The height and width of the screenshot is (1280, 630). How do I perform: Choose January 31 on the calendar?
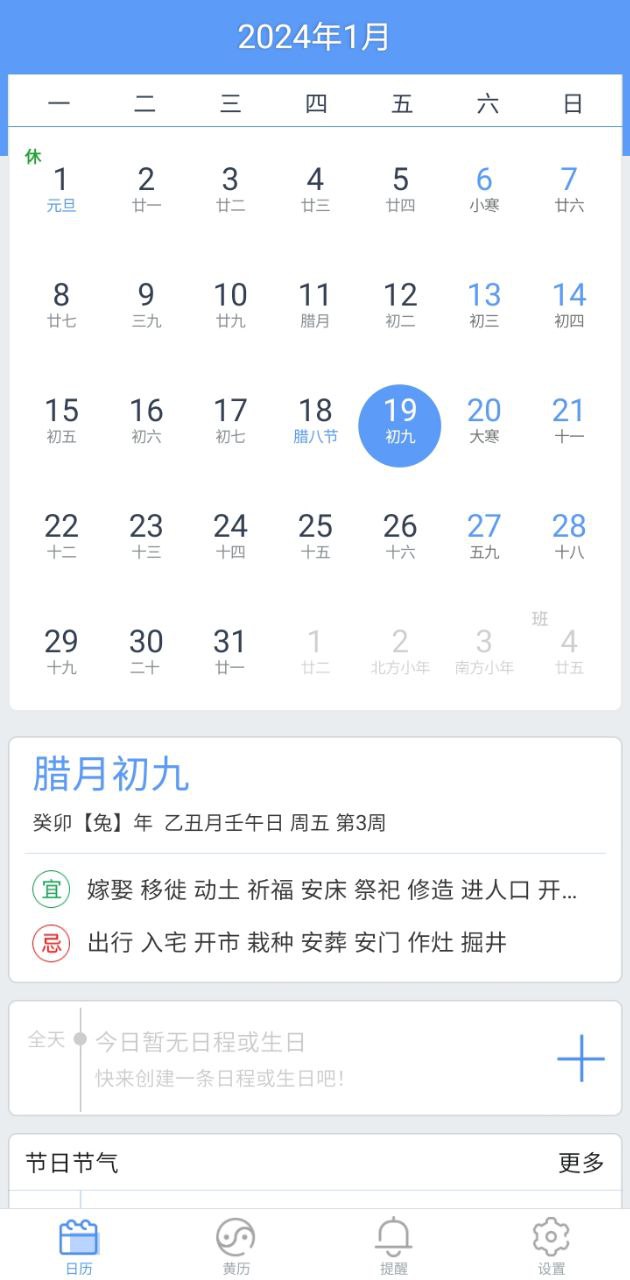pyautogui.click(x=230, y=651)
